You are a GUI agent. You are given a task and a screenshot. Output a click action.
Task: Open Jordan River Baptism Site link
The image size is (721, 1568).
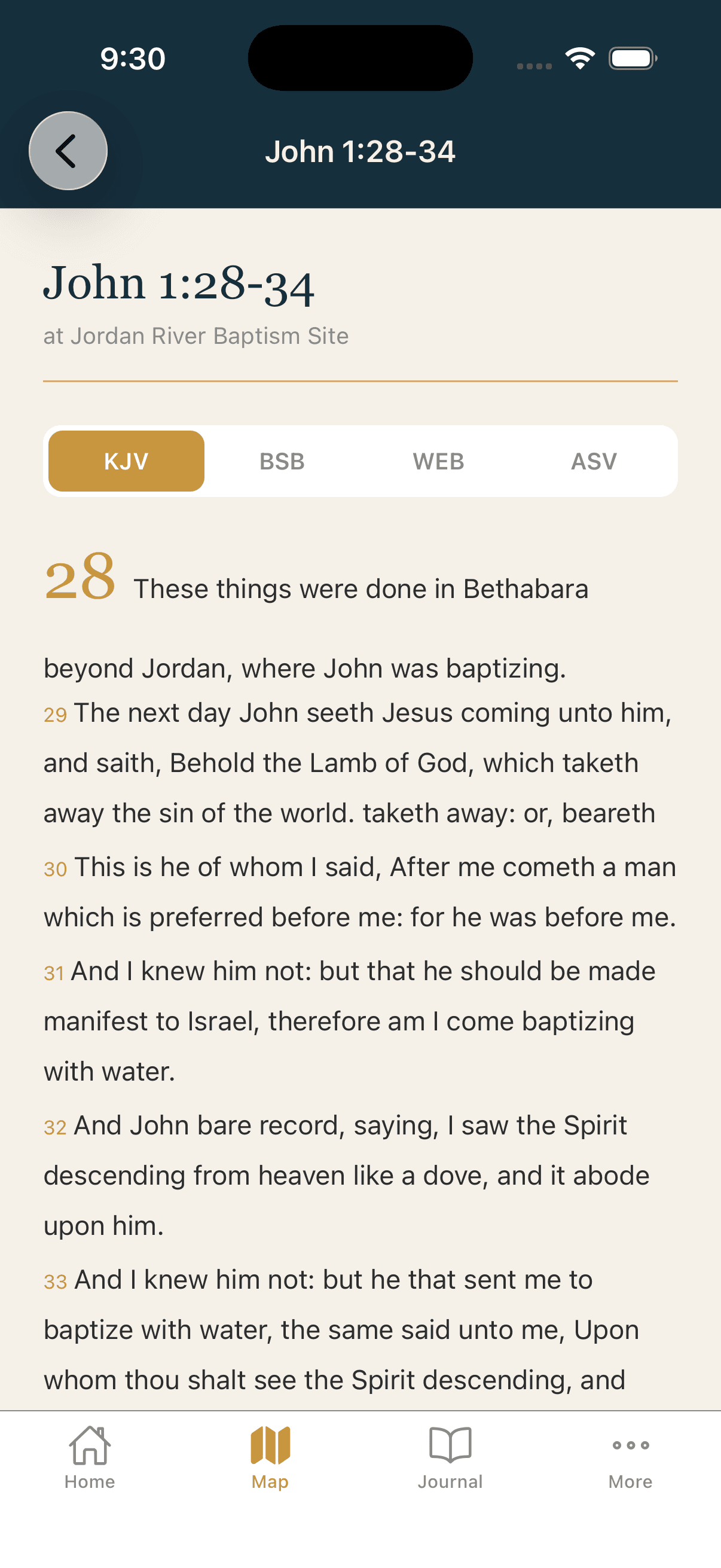tap(196, 335)
